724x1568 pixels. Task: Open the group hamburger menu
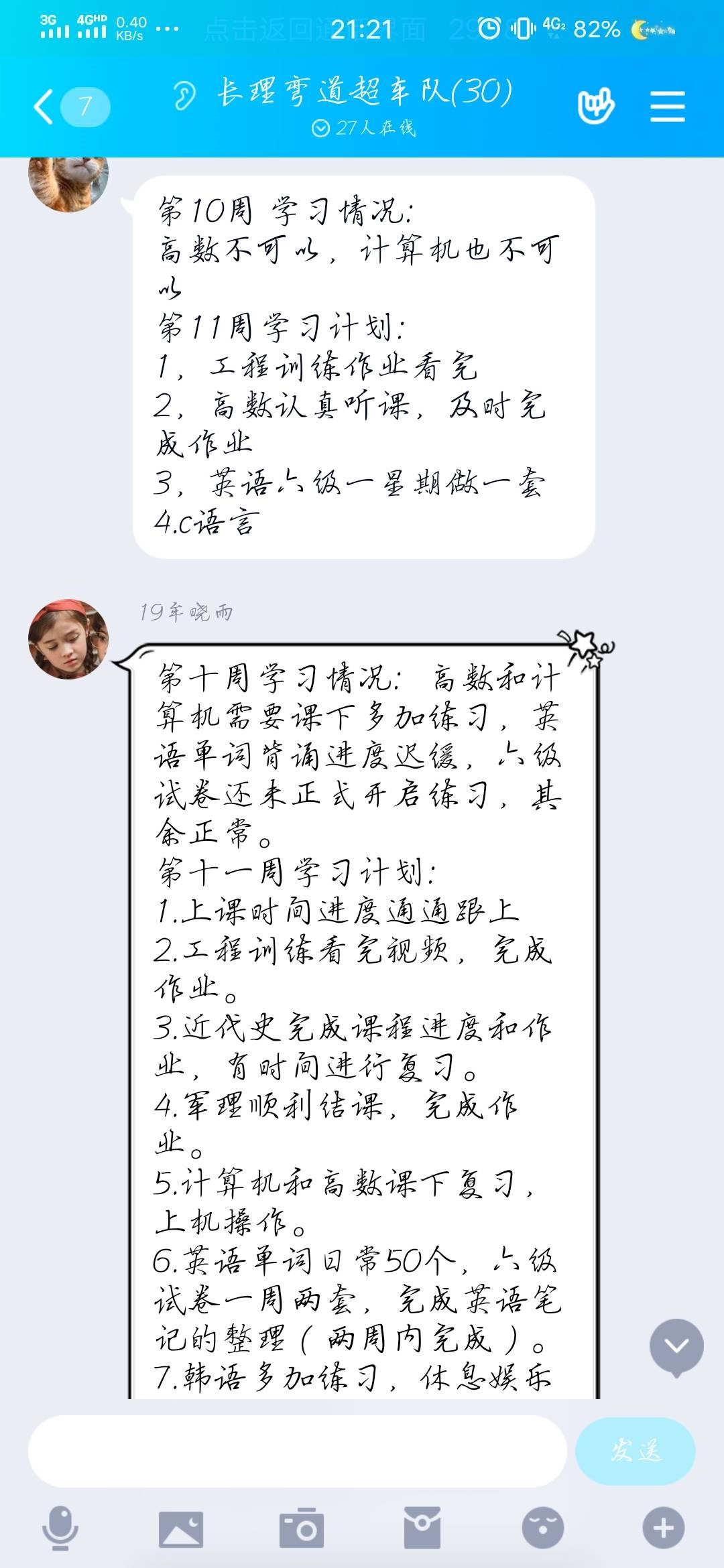coord(667,107)
